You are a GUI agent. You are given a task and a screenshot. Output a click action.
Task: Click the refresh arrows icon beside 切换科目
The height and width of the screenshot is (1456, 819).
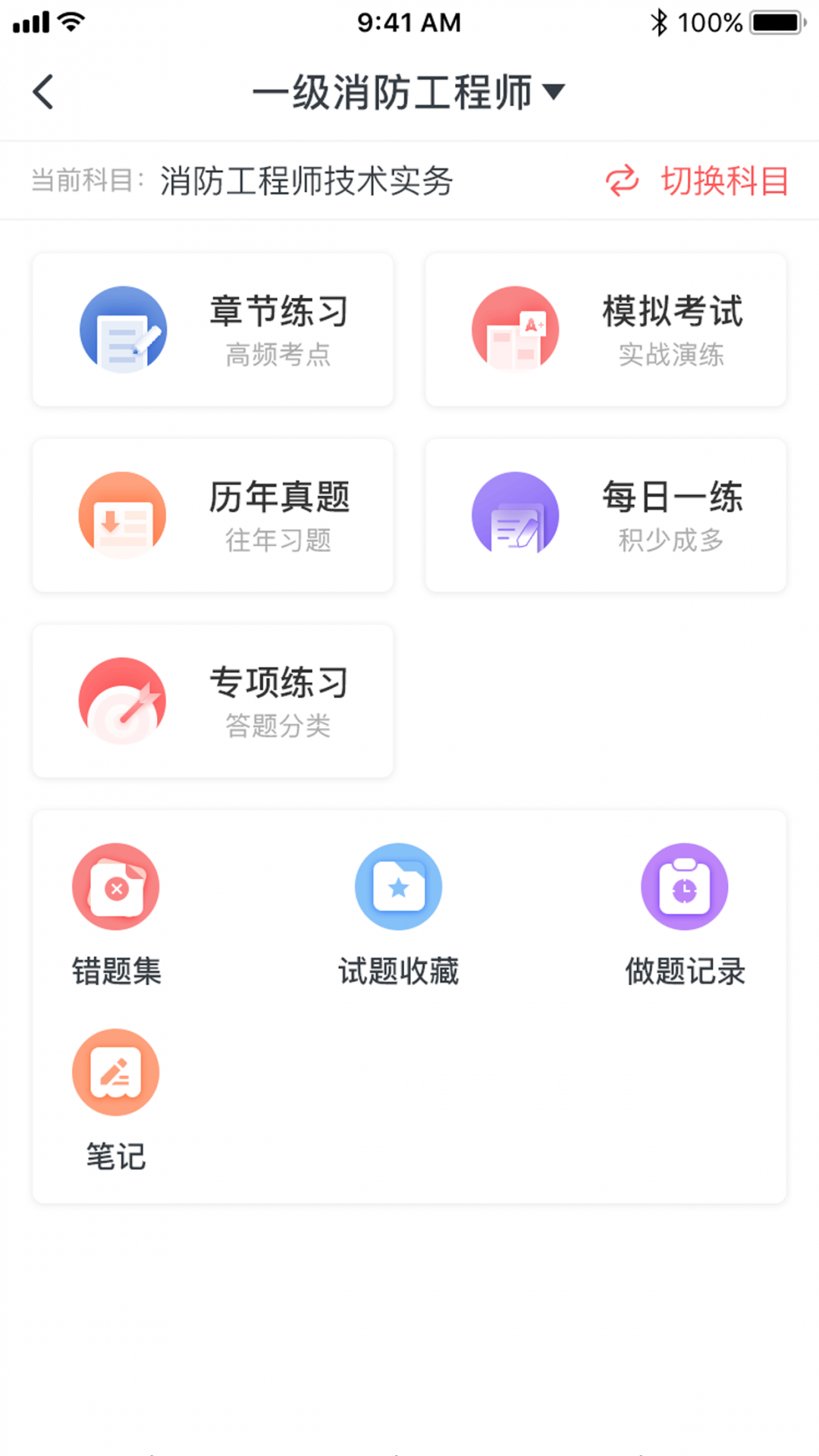(x=622, y=180)
